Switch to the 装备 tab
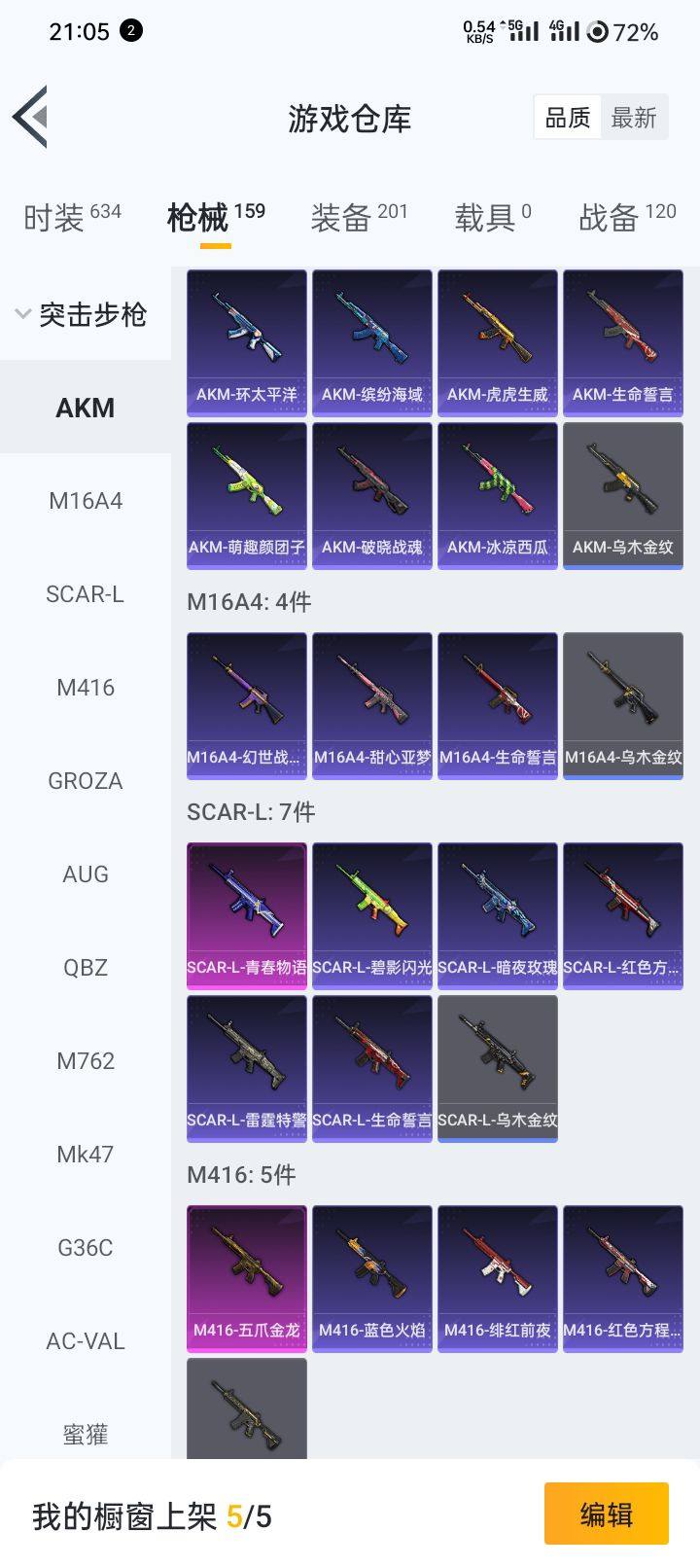 (x=359, y=216)
